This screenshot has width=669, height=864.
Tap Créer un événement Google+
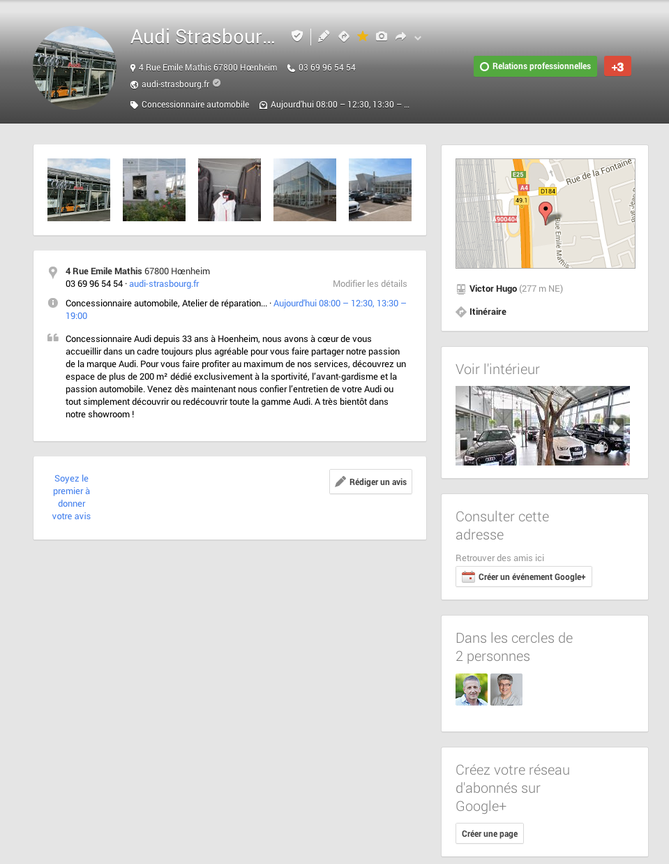pyautogui.click(x=523, y=577)
